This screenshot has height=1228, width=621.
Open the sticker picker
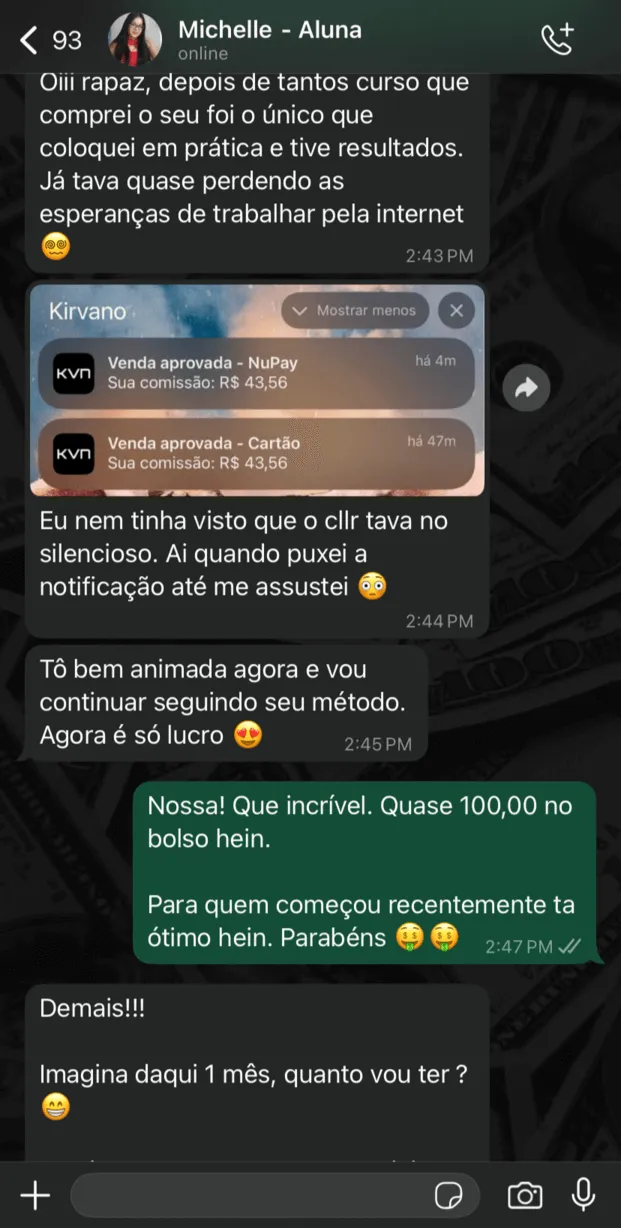coord(448,1195)
